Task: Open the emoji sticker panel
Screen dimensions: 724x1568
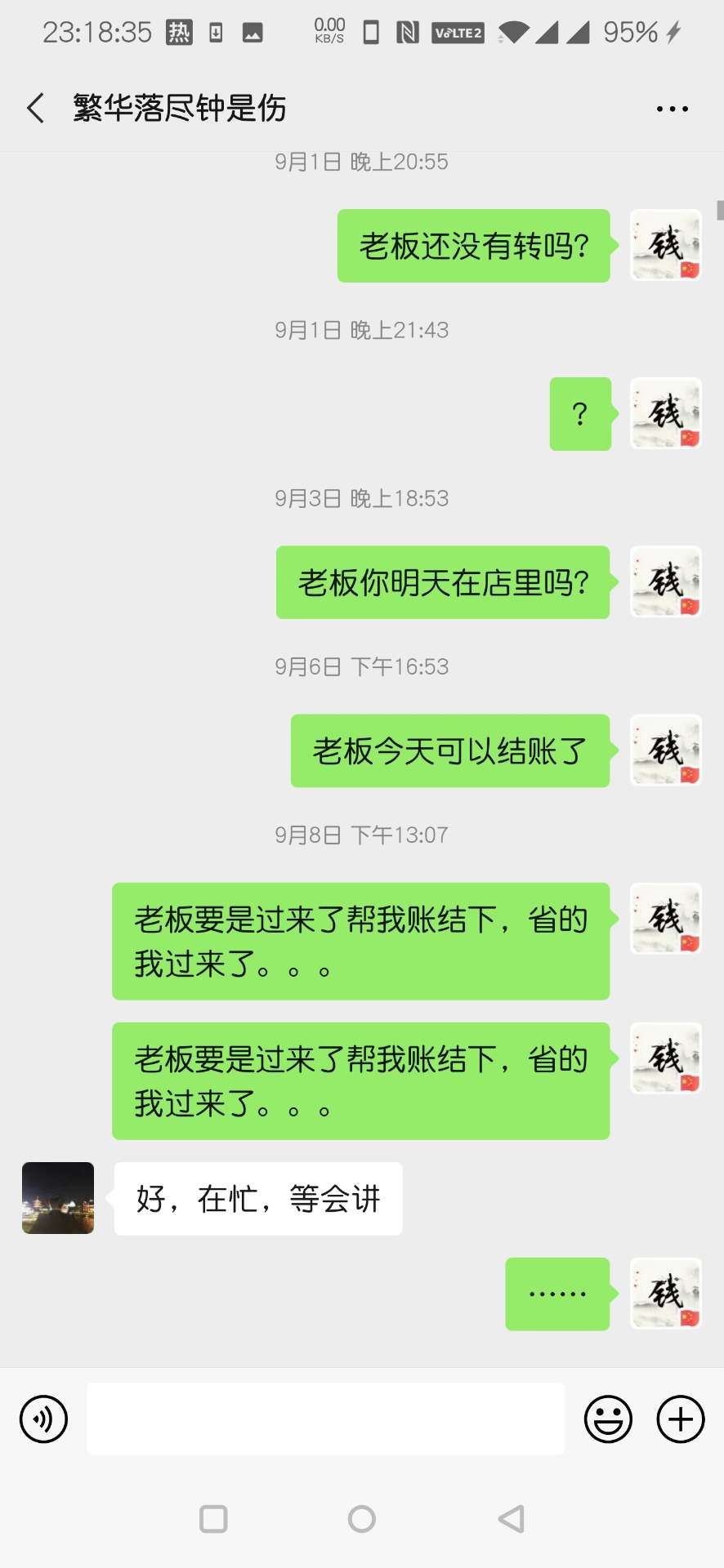Action: 608,1419
